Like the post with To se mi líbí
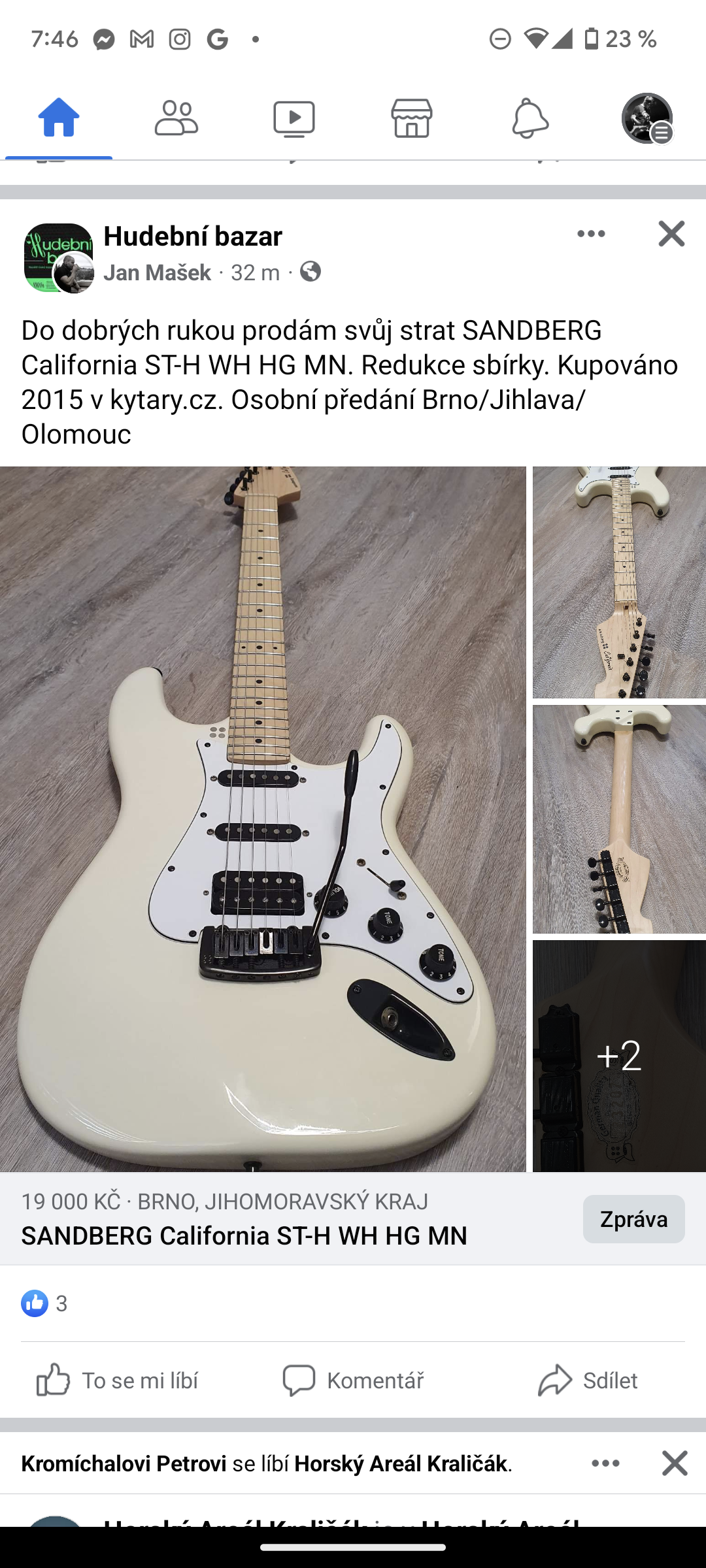This screenshot has height=1568, width=706. [x=118, y=1380]
